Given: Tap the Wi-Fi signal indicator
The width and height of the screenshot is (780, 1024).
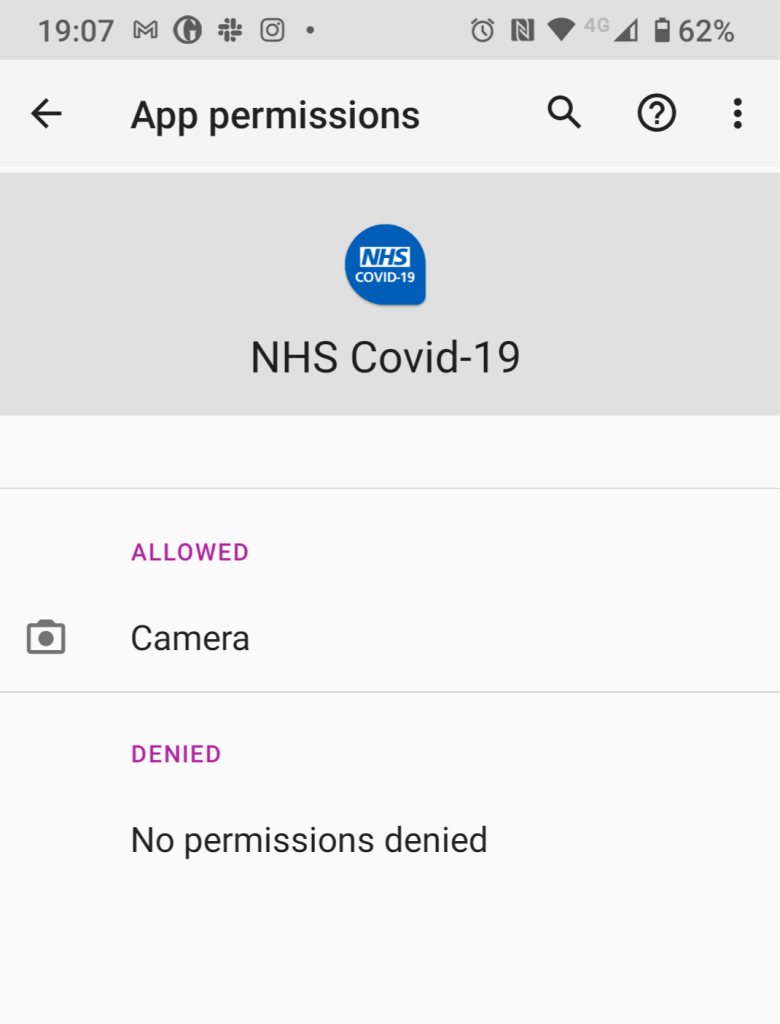Looking at the screenshot, I should 558,29.
